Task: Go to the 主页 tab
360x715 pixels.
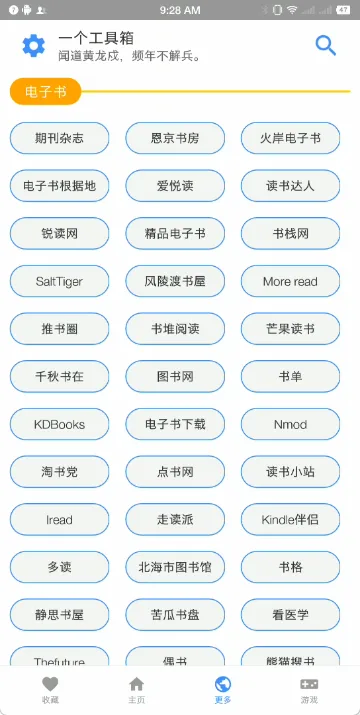Action: click(136, 690)
